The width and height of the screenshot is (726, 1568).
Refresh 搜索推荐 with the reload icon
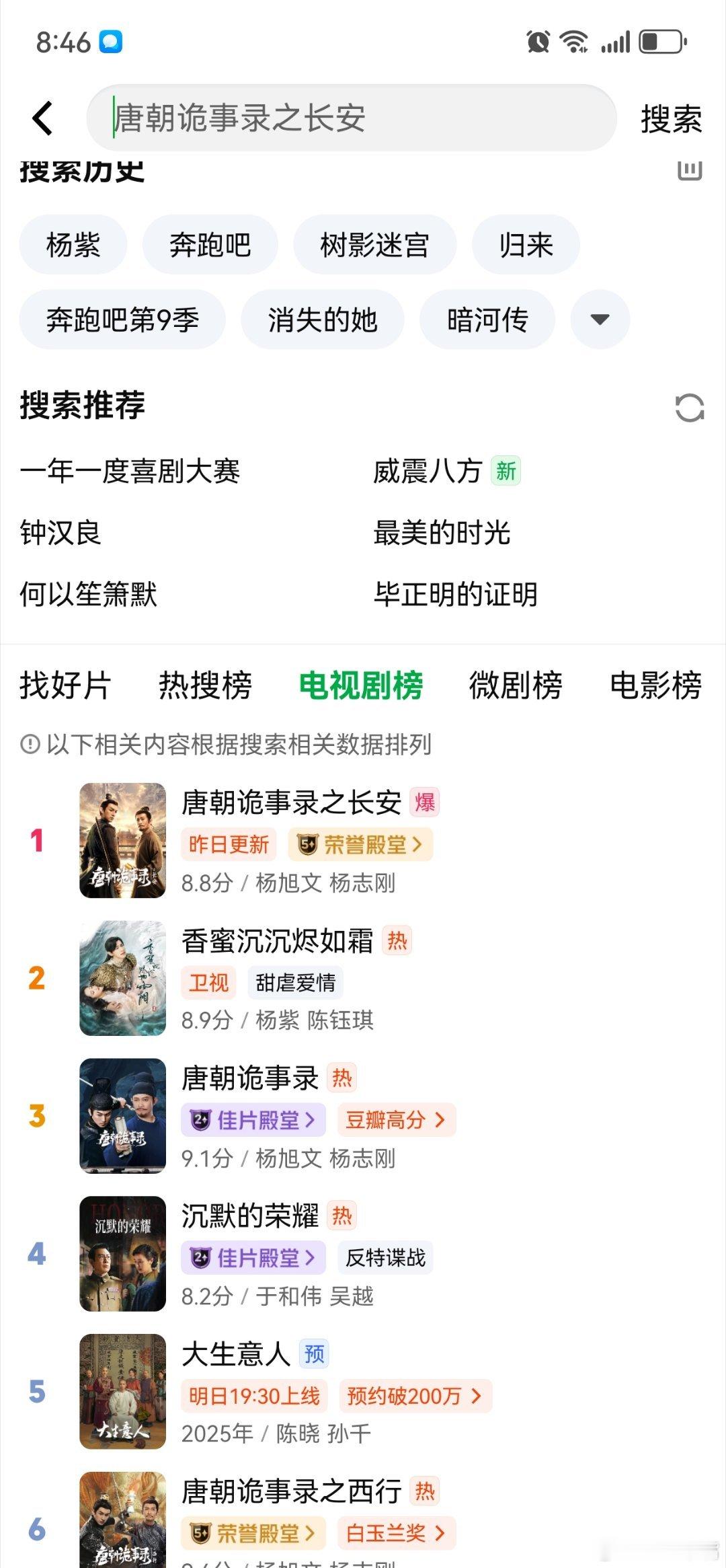[x=690, y=407]
